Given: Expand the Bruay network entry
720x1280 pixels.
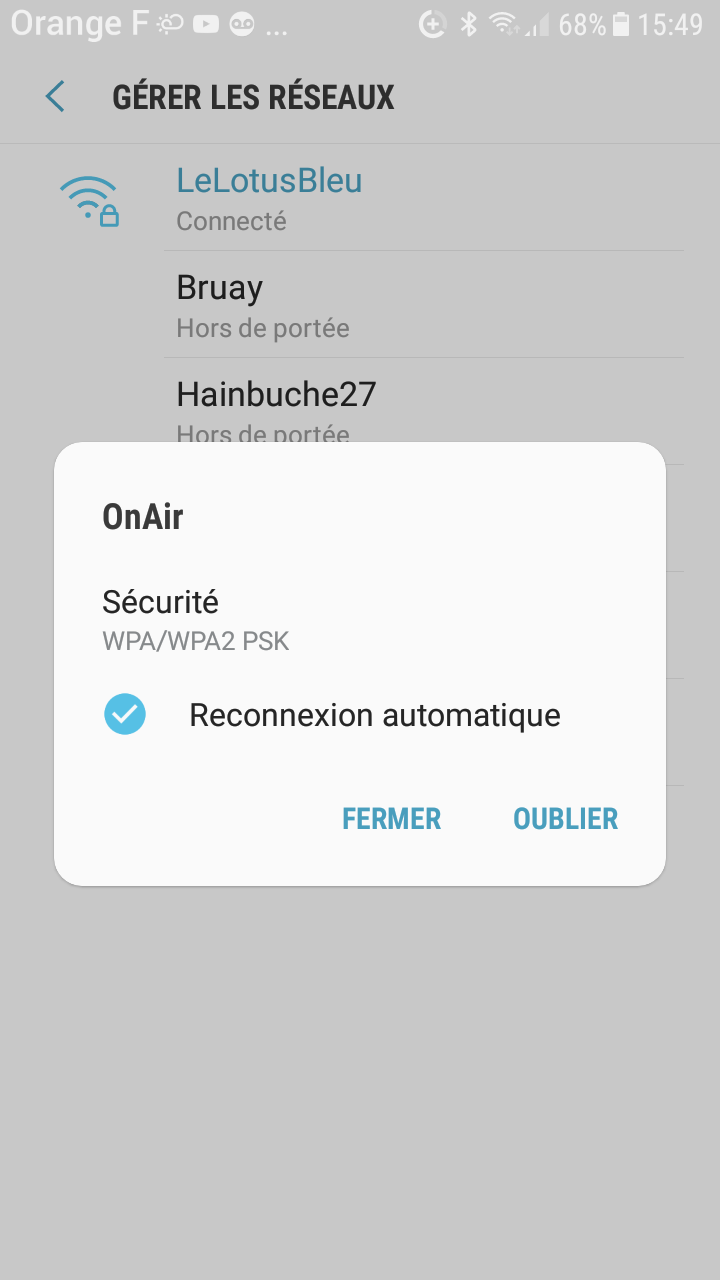Looking at the screenshot, I should (360, 303).
